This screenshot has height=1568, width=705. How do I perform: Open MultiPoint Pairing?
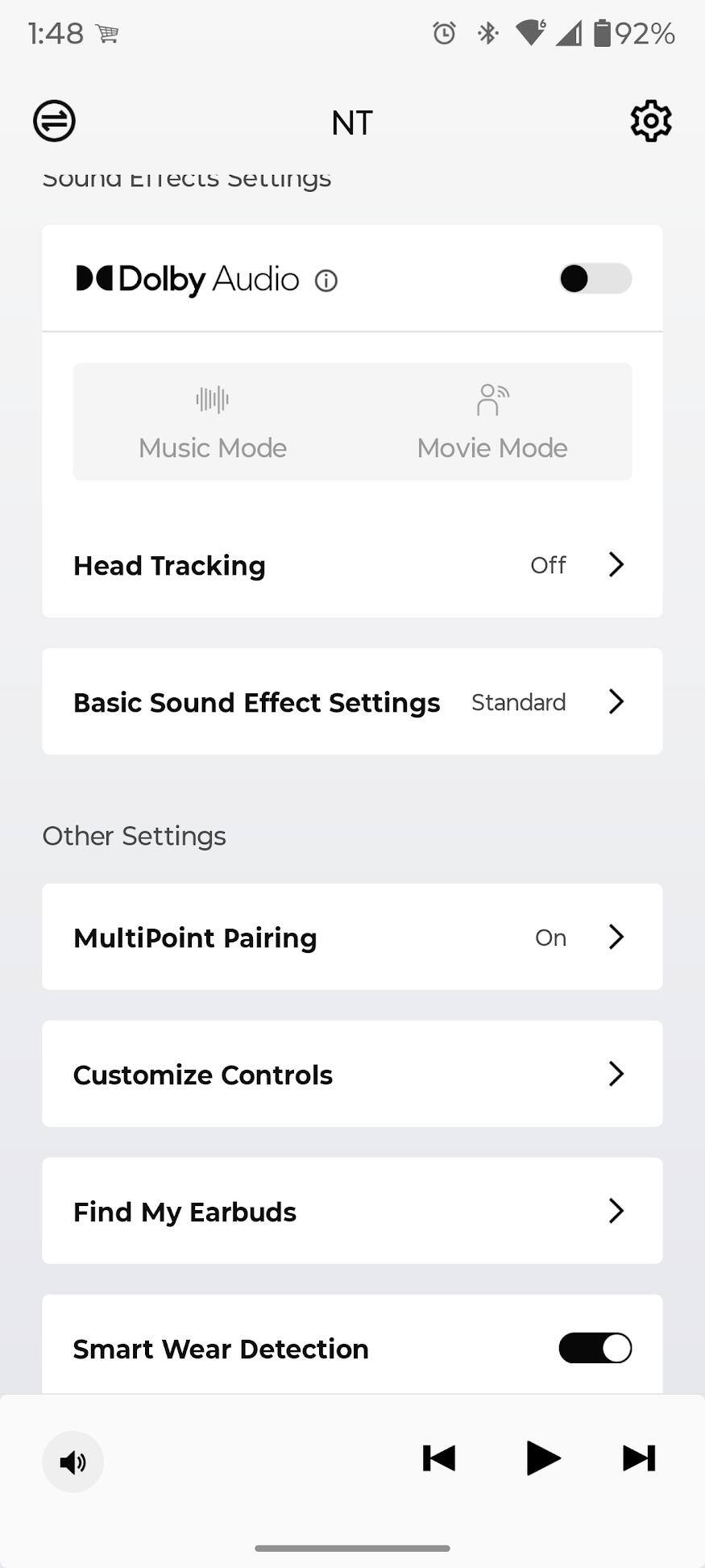click(352, 938)
